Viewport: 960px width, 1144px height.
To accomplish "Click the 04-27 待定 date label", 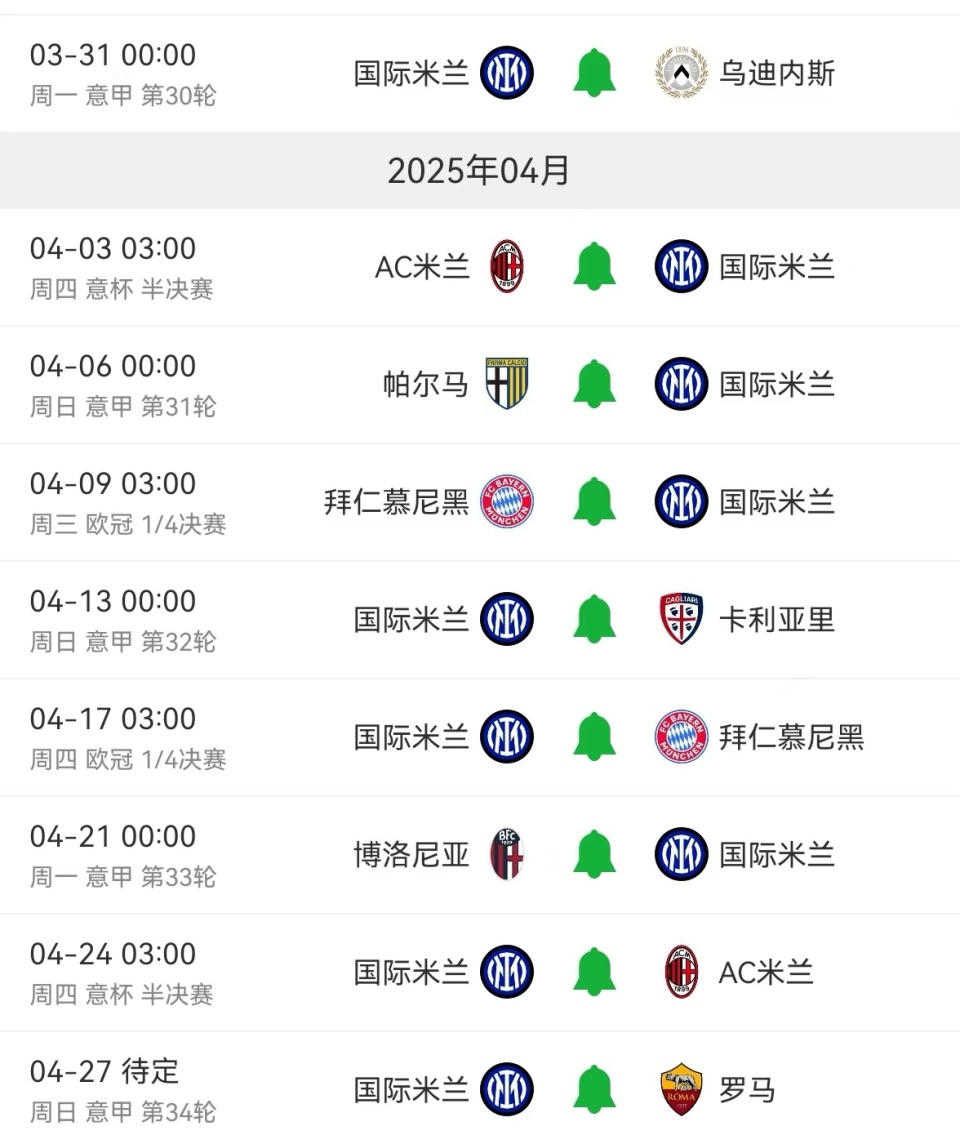I will coord(103,1071).
